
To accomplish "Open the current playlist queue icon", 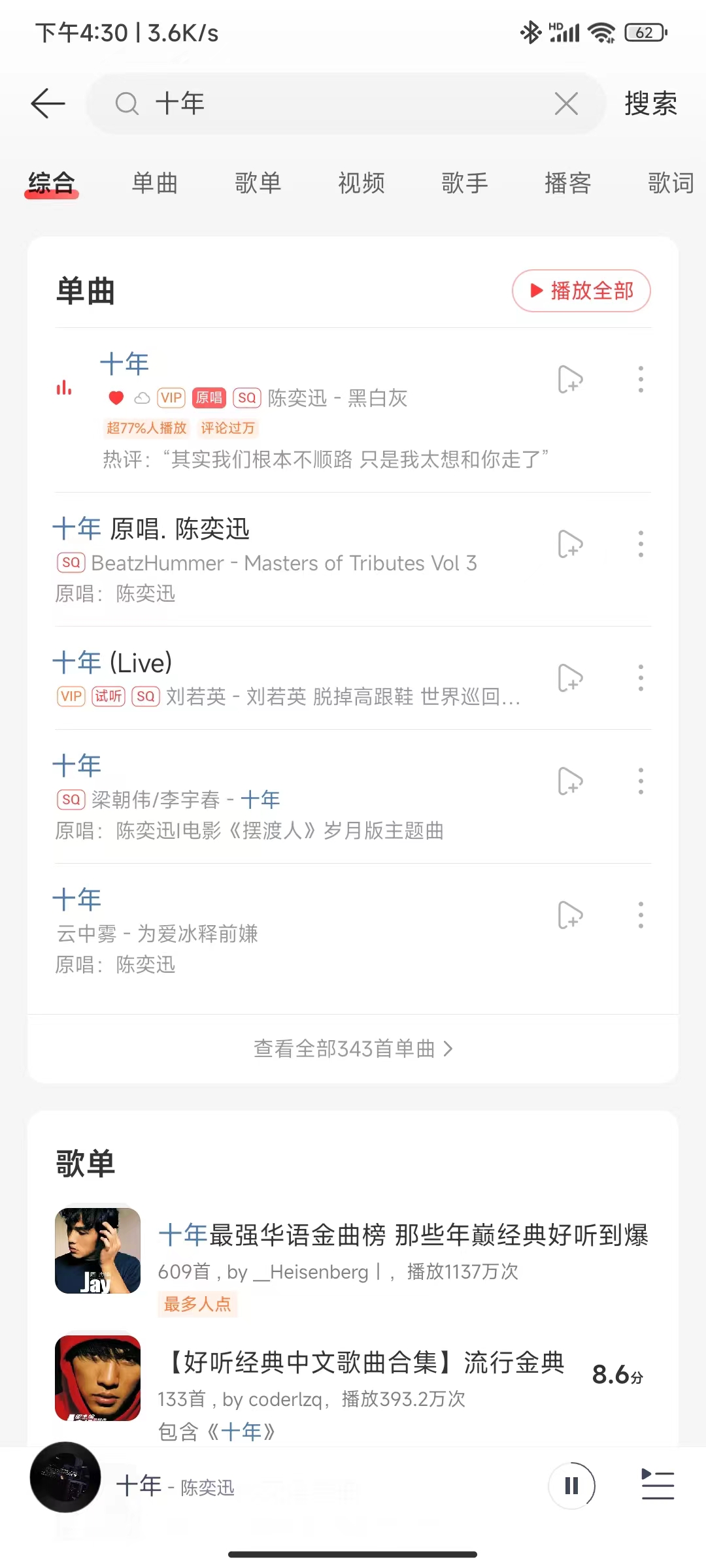I will click(x=658, y=1485).
